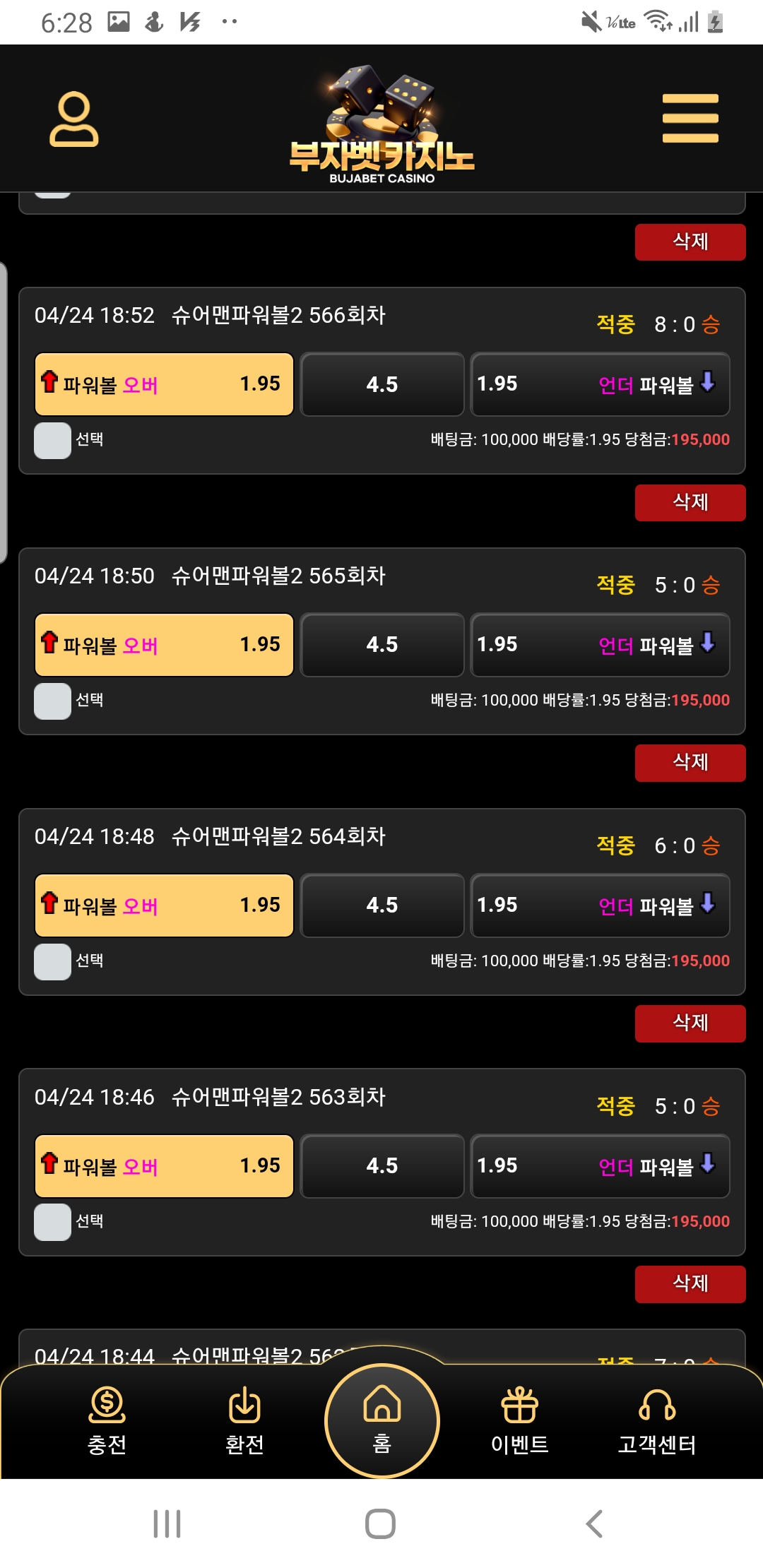Tick the 선택 checkbox for 563회차
Image resolution: width=763 pixels, height=1568 pixels.
pos(53,1223)
